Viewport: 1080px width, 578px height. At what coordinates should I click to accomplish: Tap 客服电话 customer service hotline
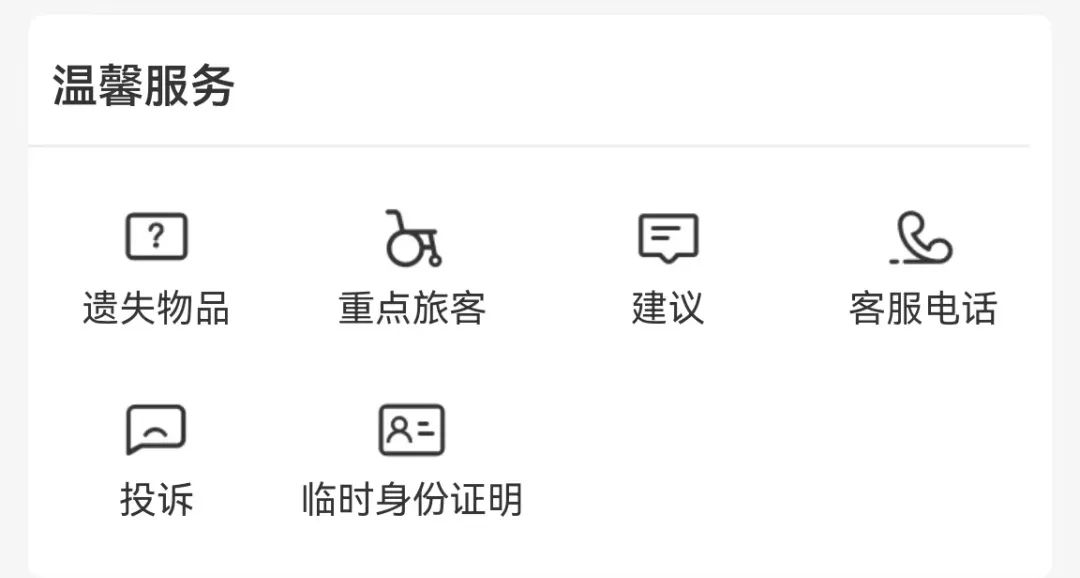pyautogui.click(x=922, y=267)
